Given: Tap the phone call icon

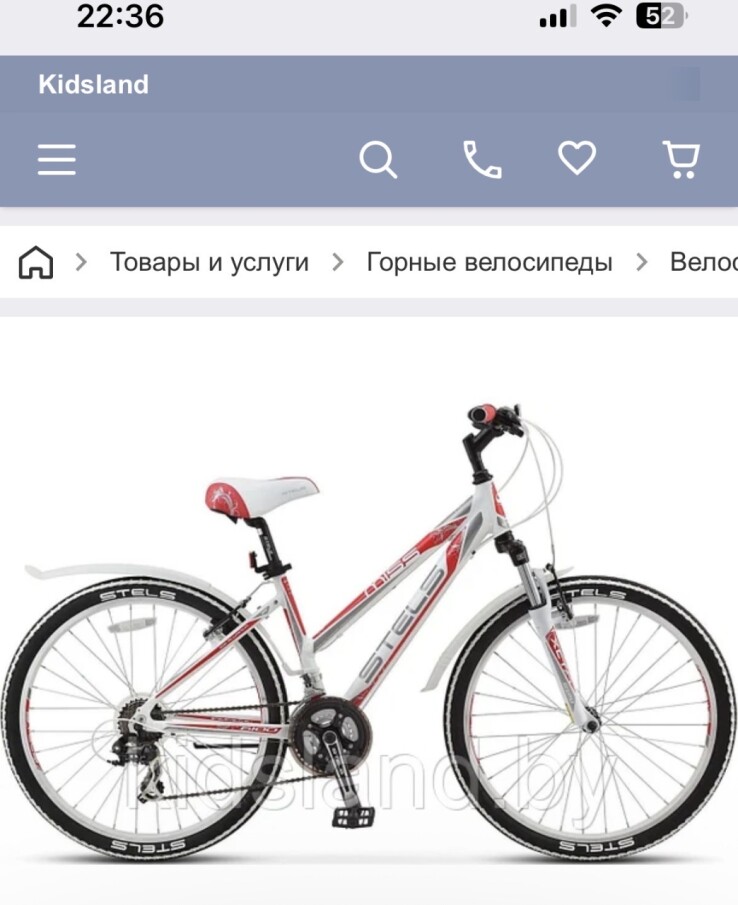Looking at the screenshot, I should tap(481, 159).
